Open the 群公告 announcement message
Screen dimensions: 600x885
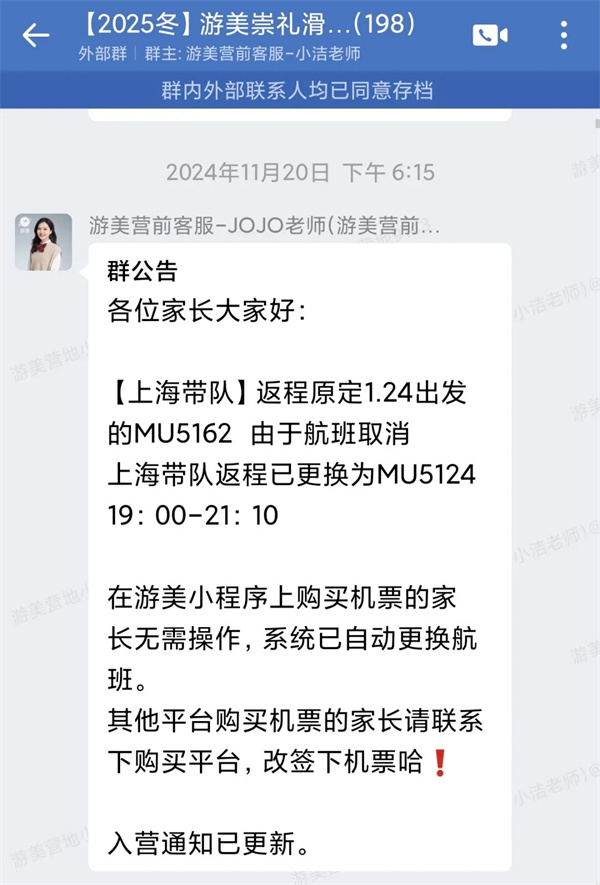pos(300,550)
